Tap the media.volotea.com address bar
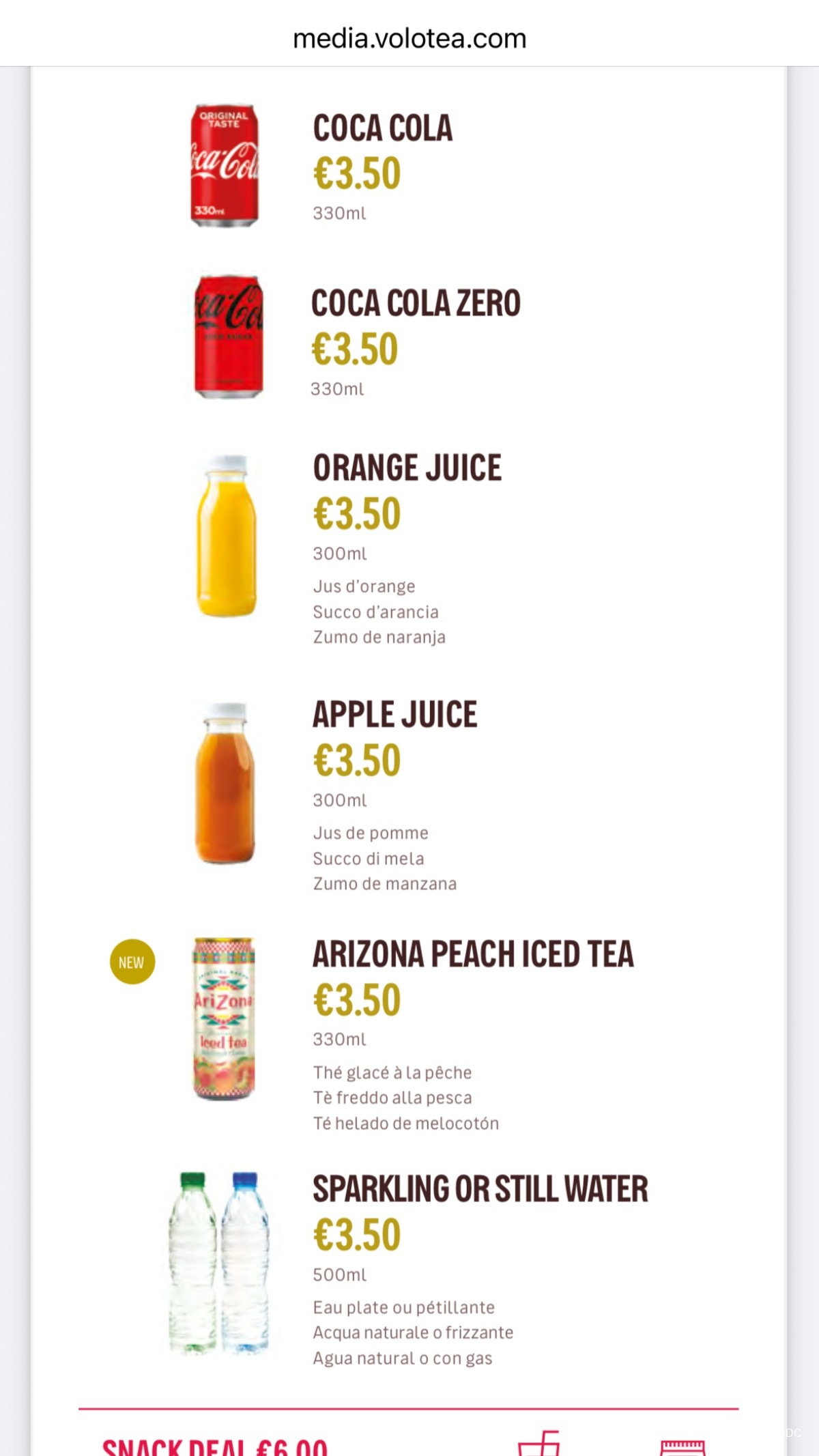The height and width of the screenshot is (1456, 819). tap(409, 38)
